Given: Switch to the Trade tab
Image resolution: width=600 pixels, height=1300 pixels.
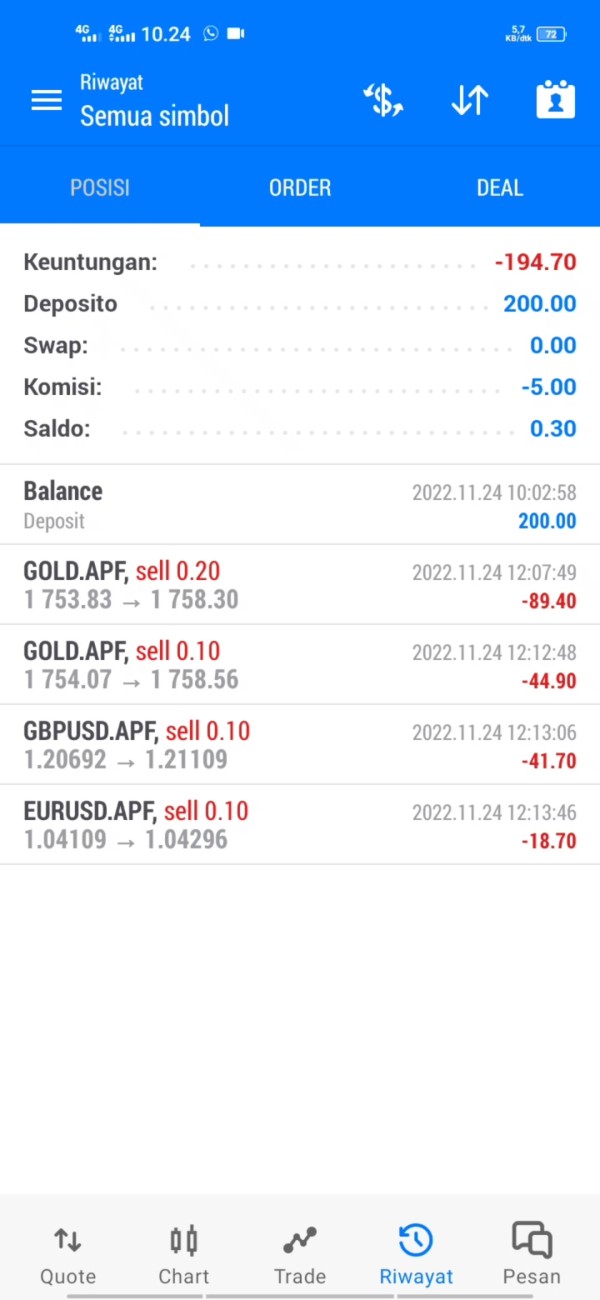Looking at the screenshot, I should pyautogui.click(x=300, y=1254).
